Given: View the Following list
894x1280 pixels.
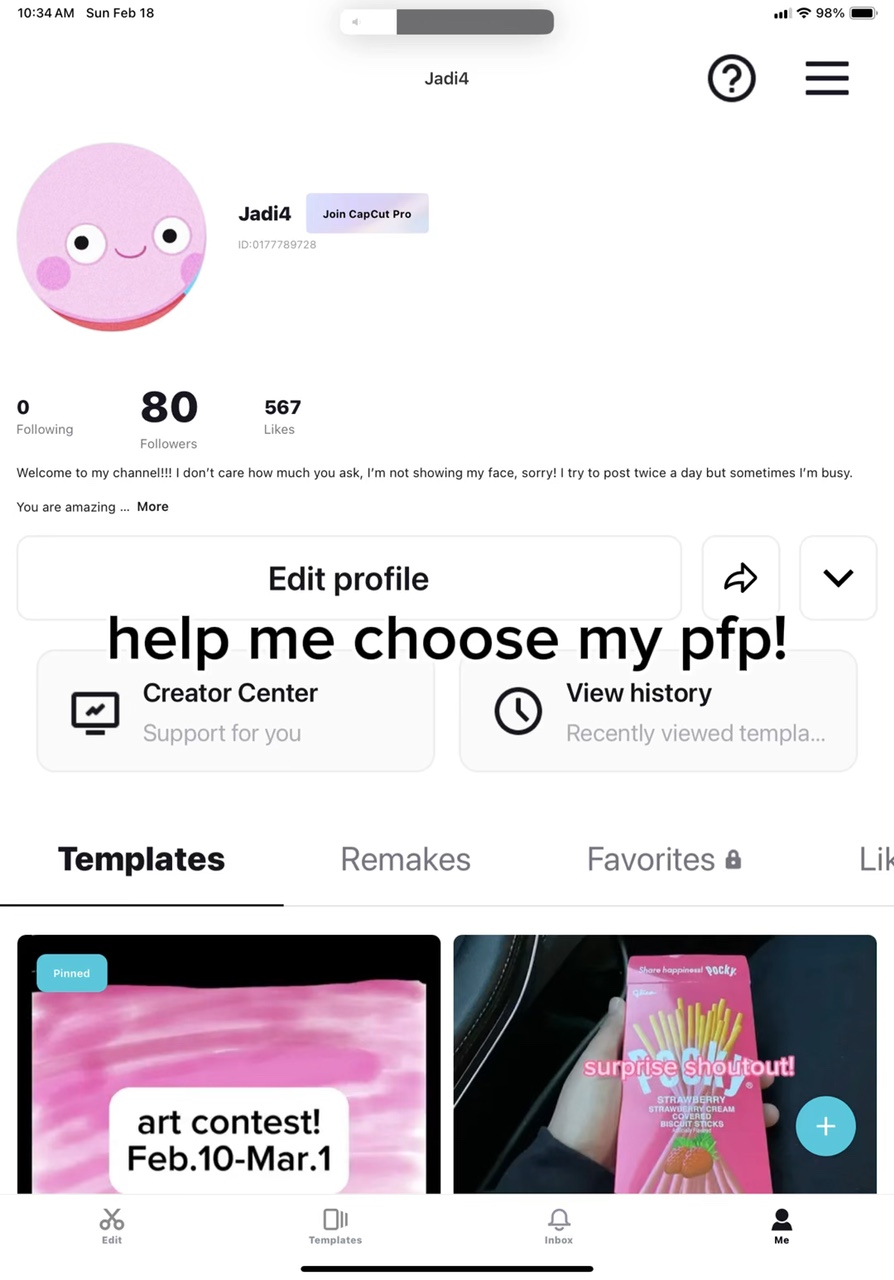Looking at the screenshot, I should pos(44,417).
